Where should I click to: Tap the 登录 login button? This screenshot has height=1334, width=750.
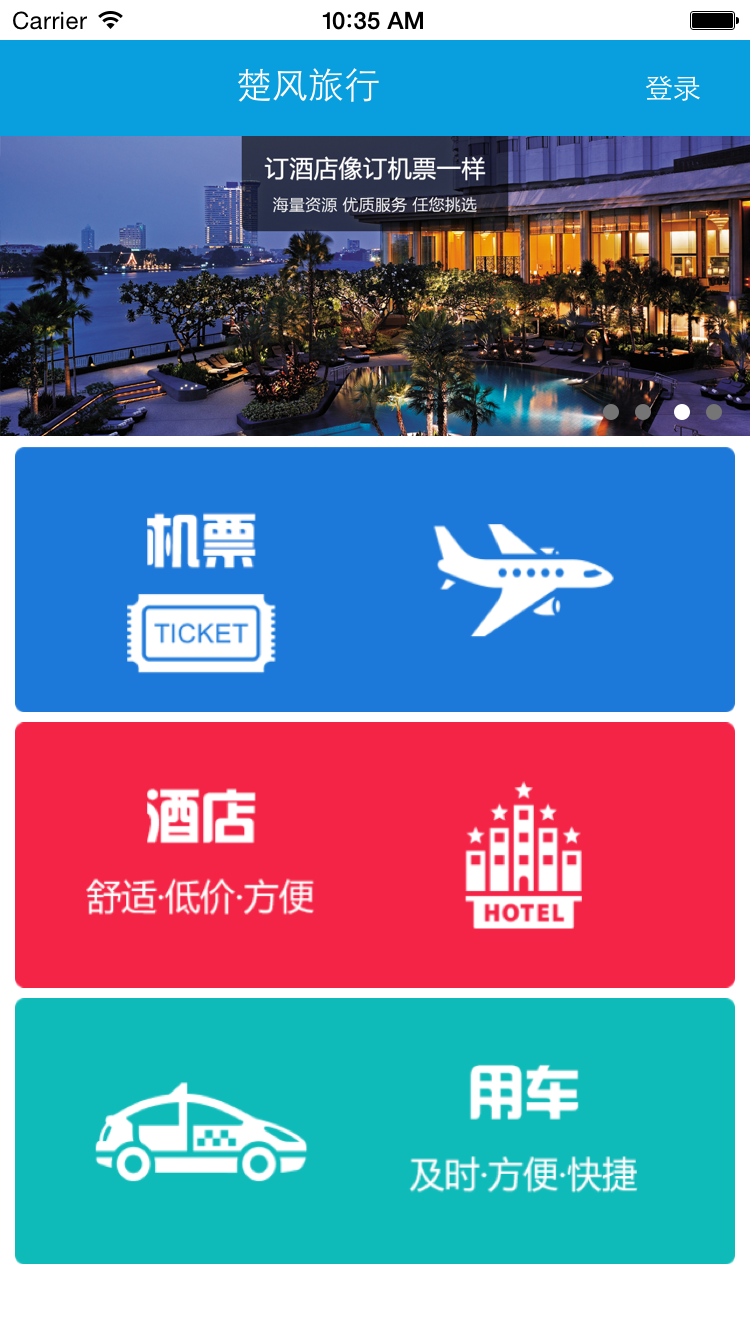coord(673,88)
